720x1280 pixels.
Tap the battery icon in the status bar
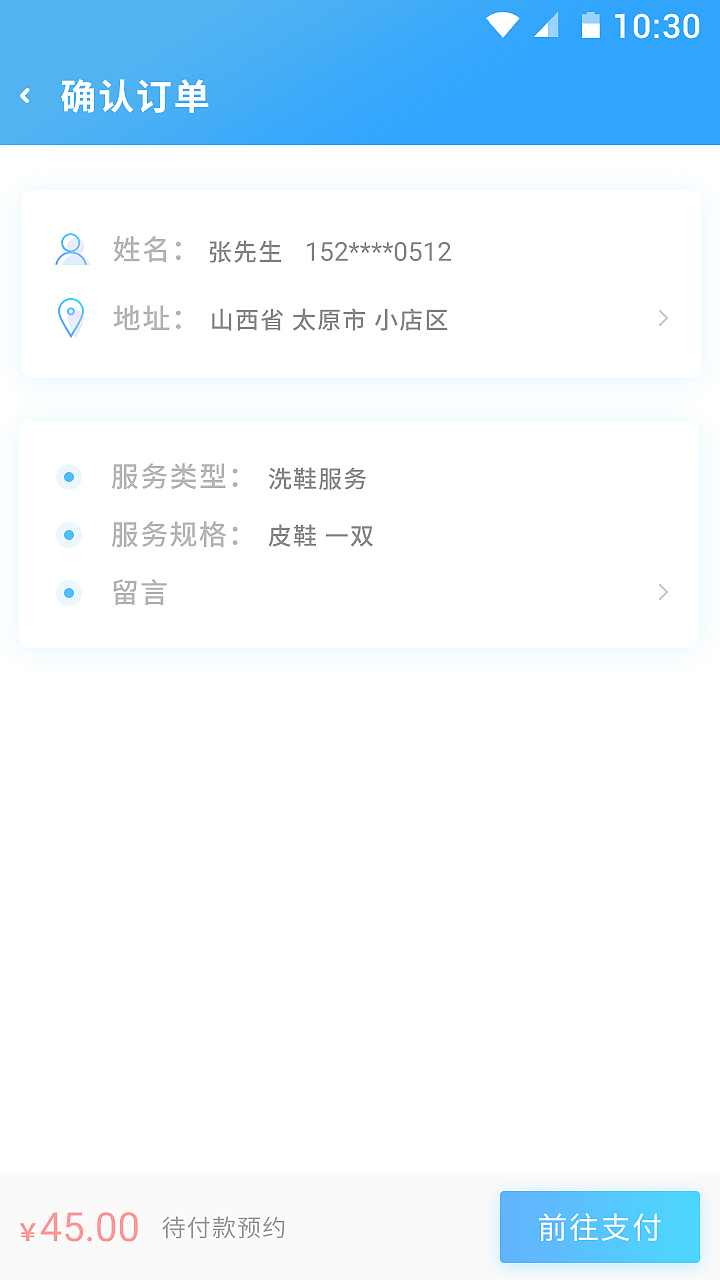point(590,26)
